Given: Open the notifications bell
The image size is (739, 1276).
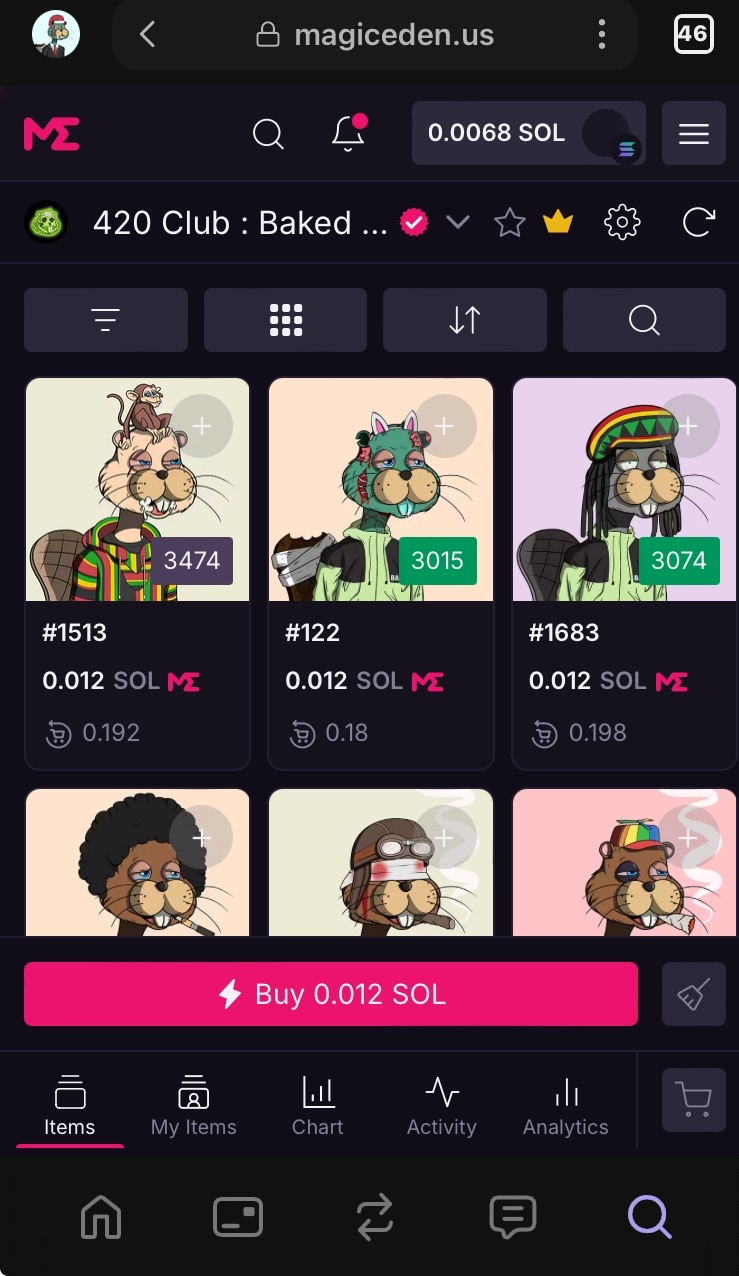Looking at the screenshot, I should (x=348, y=133).
